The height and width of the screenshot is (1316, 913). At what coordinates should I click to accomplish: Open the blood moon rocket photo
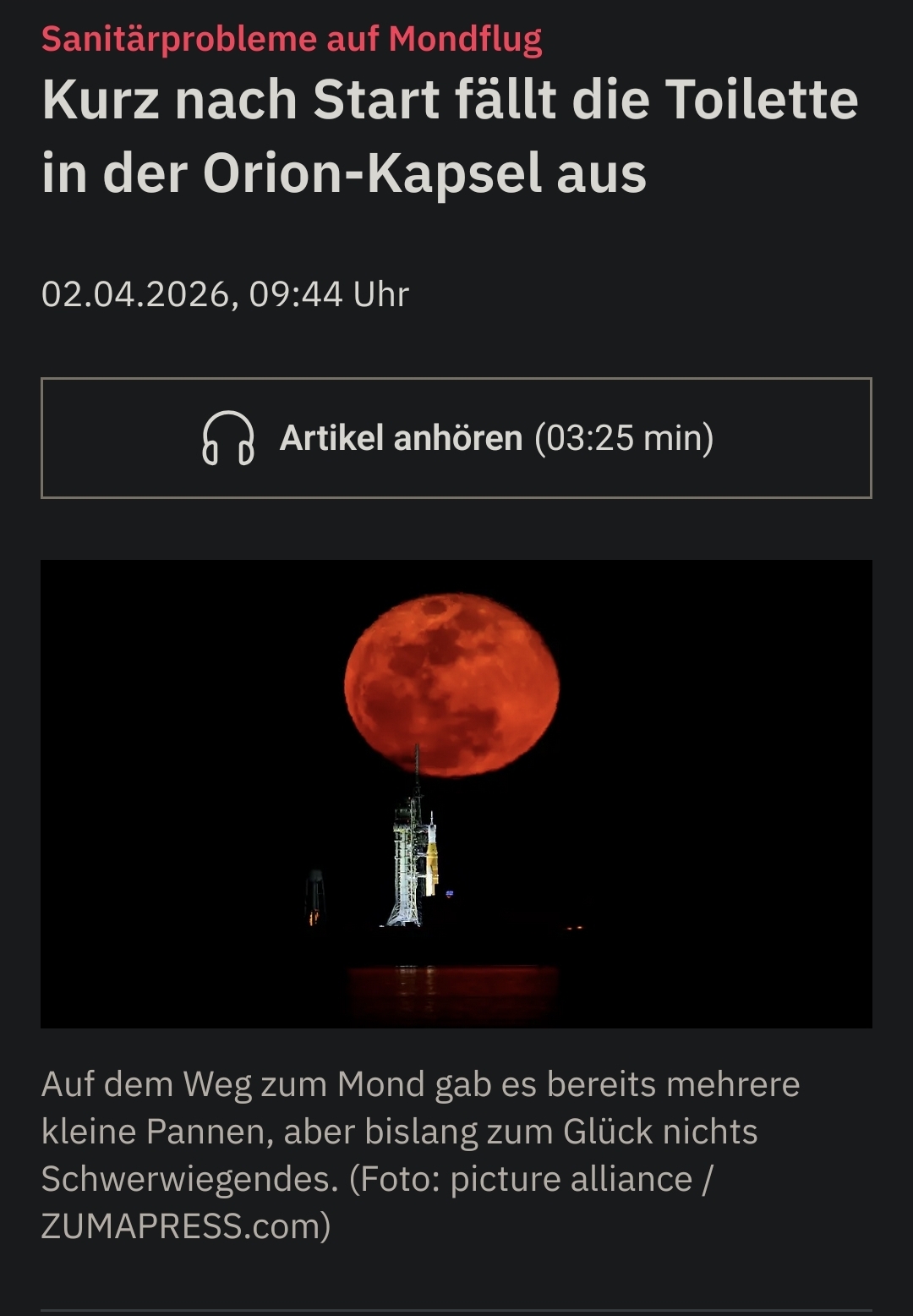coord(456,793)
